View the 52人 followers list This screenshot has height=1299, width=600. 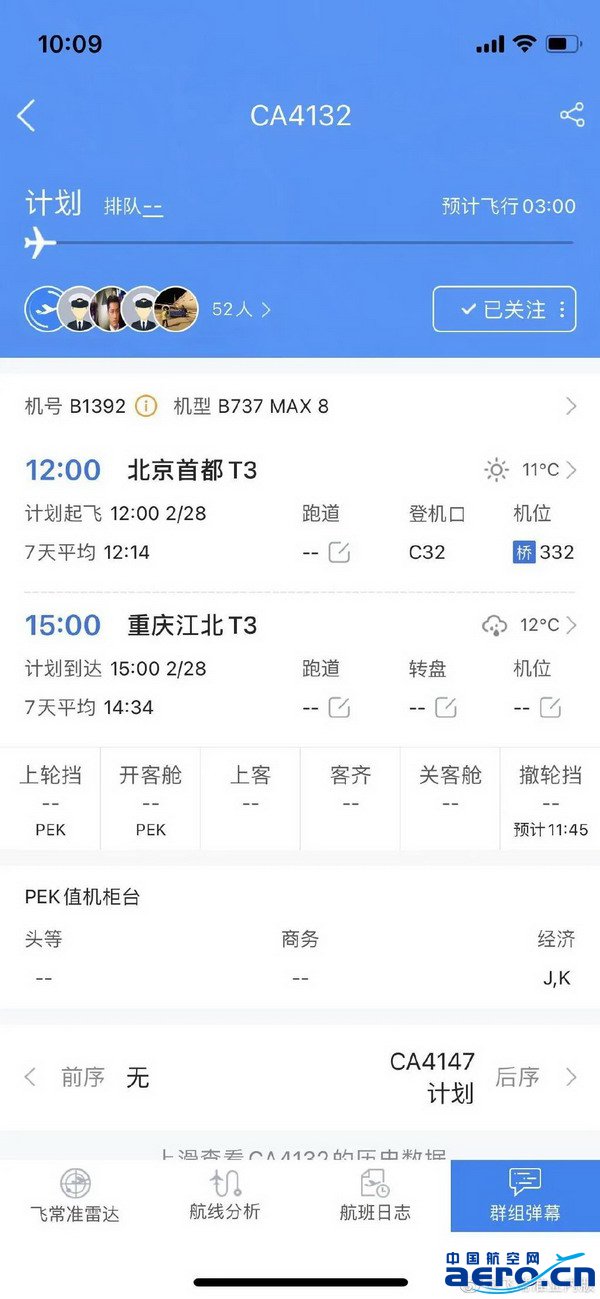tap(240, 309)
